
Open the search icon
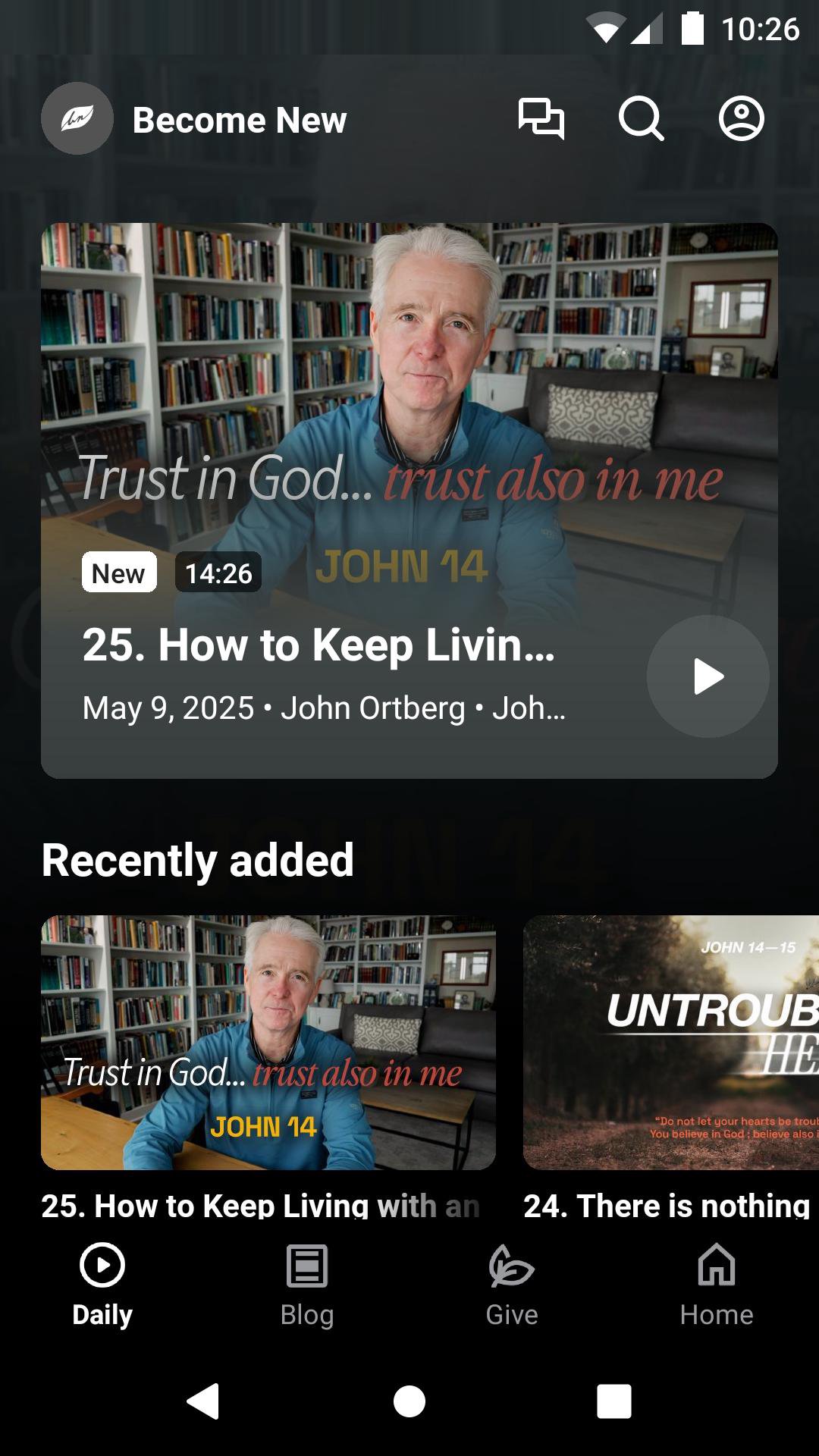pyautogui.click(x=641, y=119)
